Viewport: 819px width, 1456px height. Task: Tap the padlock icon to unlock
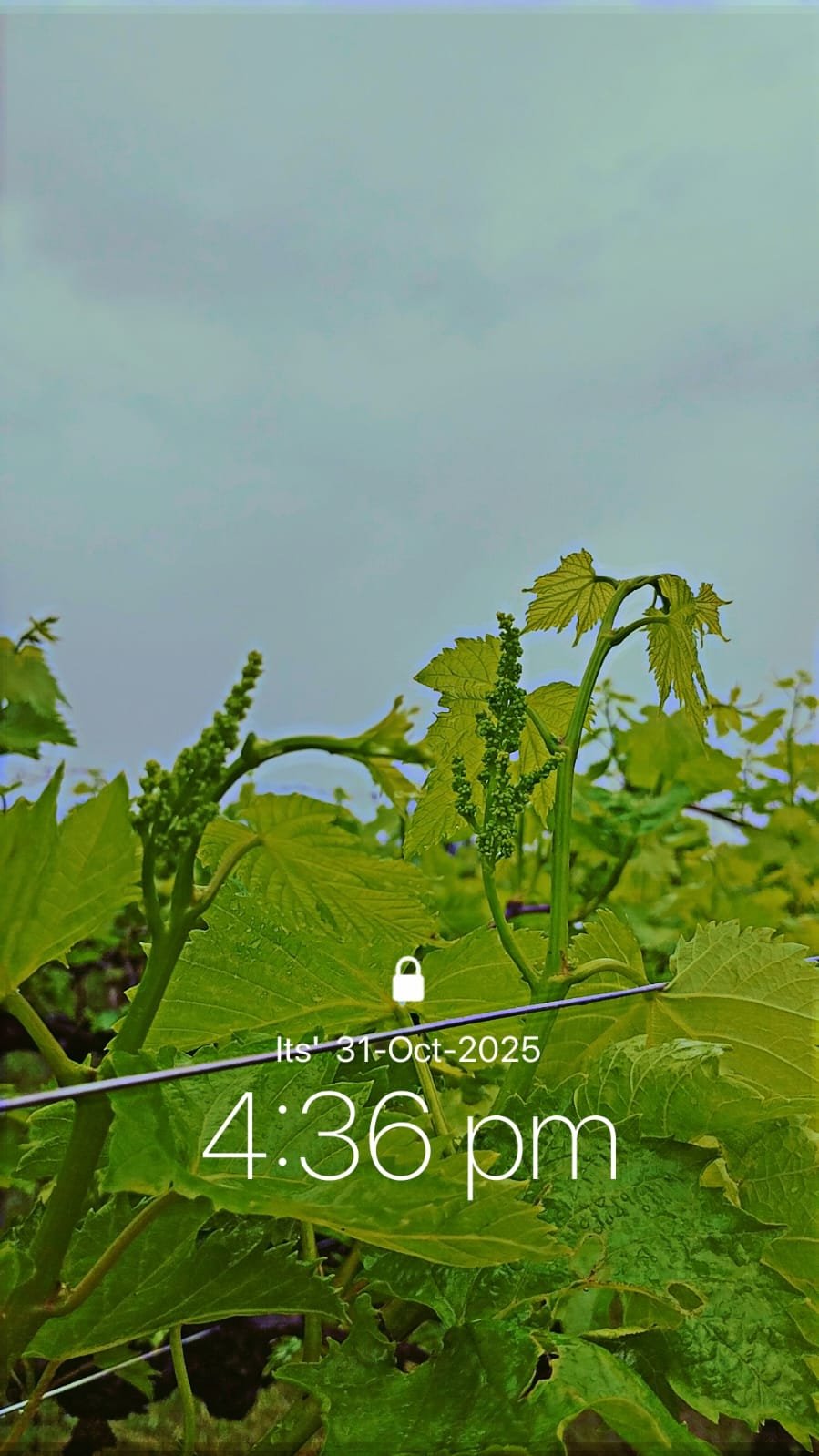click(x=408, y=981)
